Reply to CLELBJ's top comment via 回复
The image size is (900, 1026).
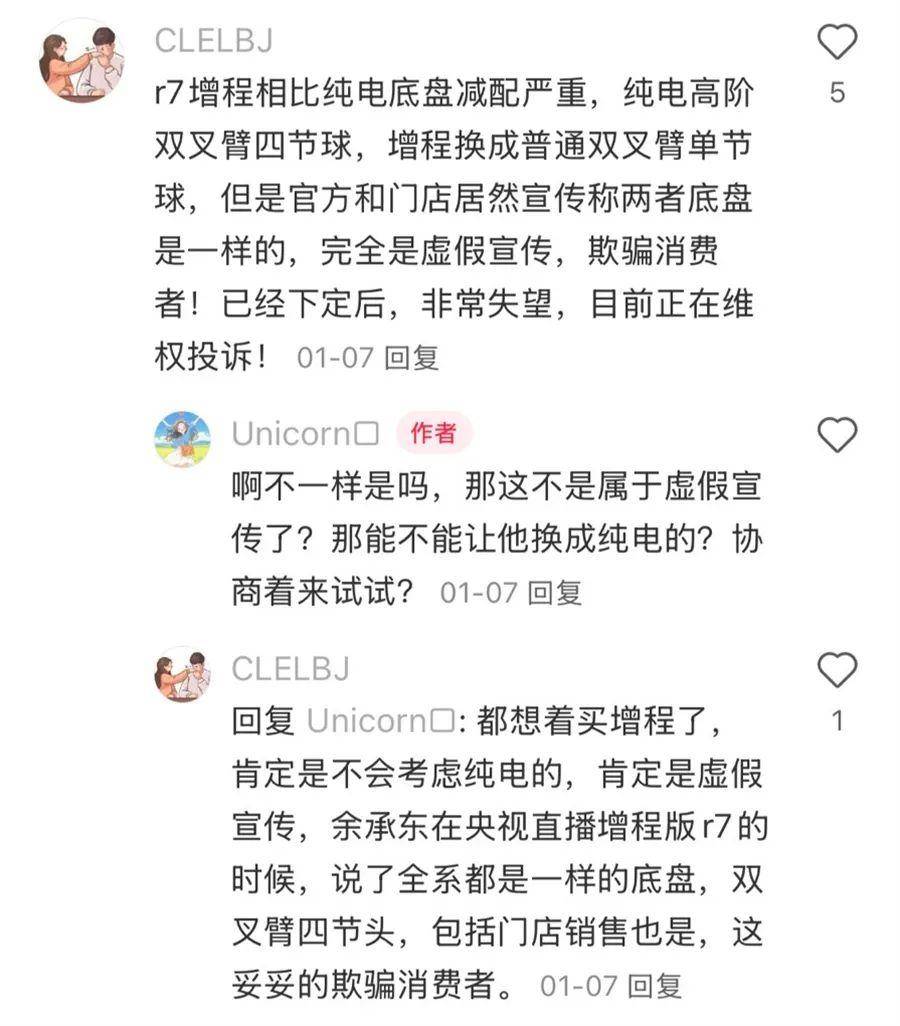411,357
